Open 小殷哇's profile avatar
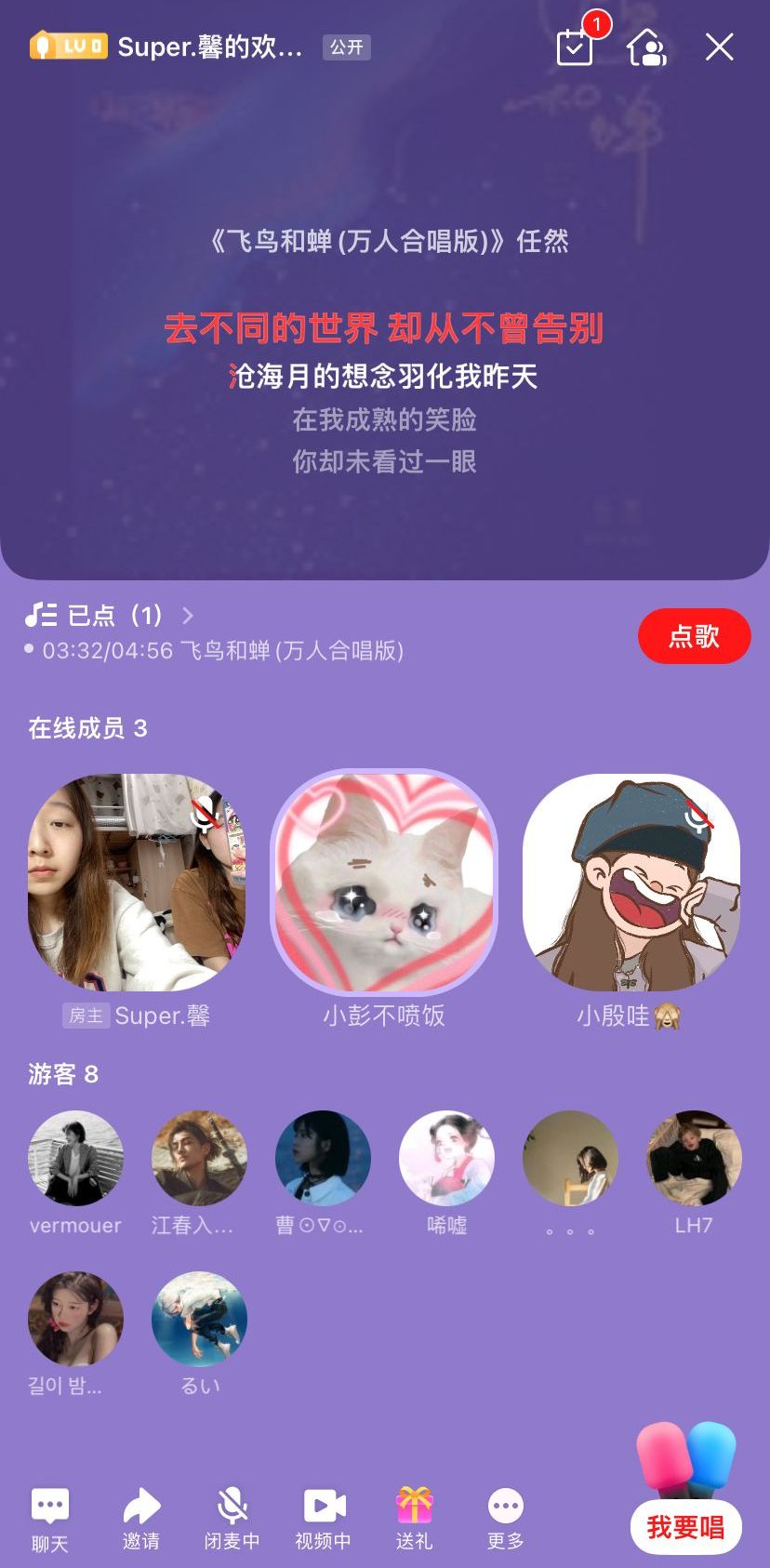 pyautogui.click(x=631, y=883)
